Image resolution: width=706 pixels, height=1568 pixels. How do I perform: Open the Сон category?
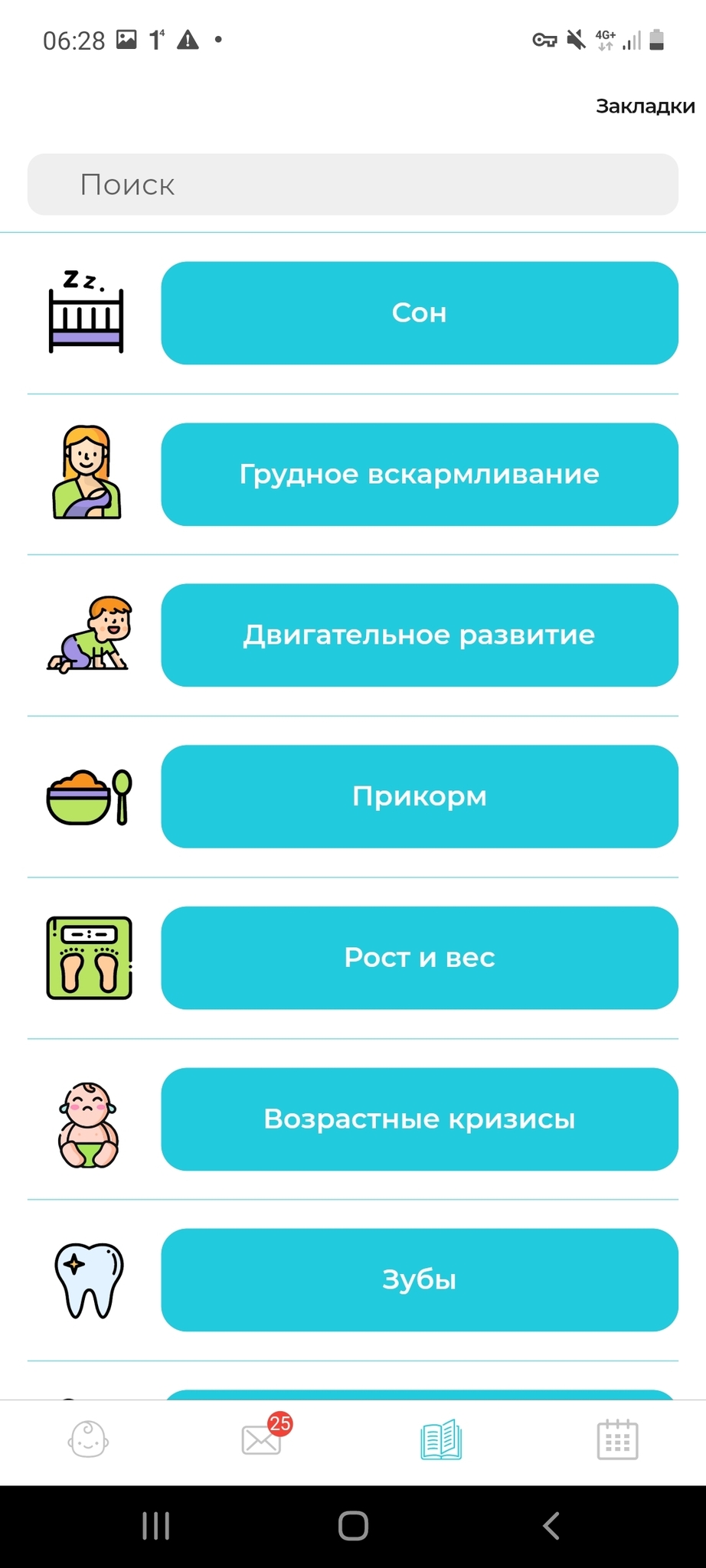pos(419,313)
